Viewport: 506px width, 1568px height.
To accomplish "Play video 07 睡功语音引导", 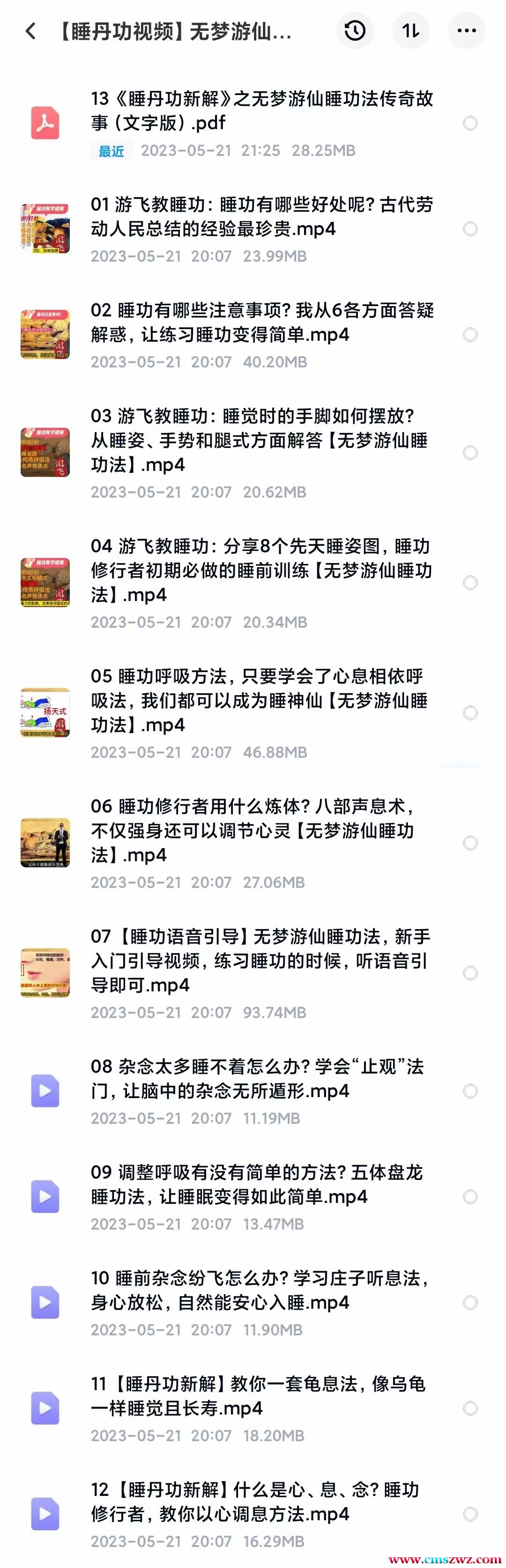I will click(262, 960).
